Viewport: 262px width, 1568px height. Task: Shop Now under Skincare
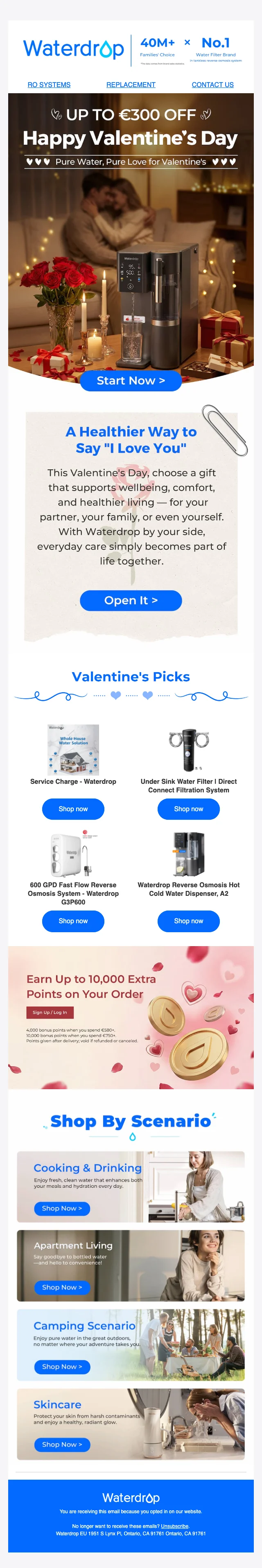pos(61,1445)
